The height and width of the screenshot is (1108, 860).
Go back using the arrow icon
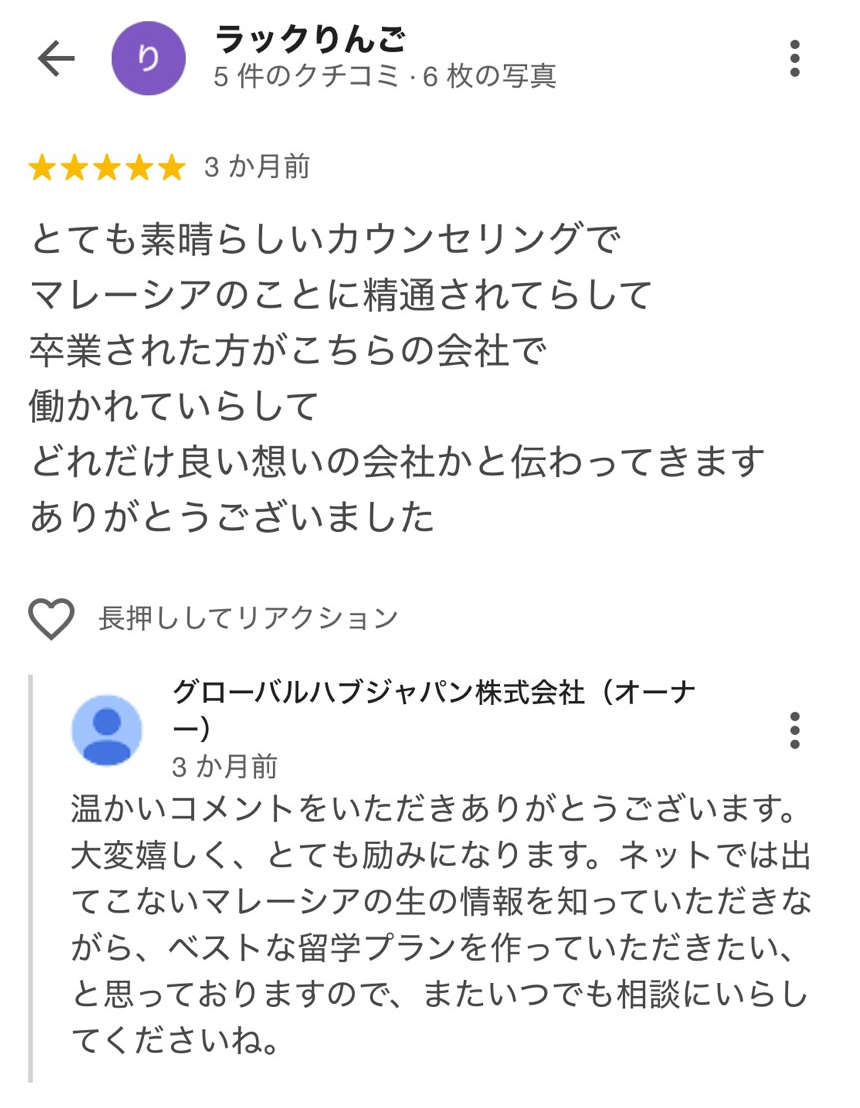pos(56,59)
